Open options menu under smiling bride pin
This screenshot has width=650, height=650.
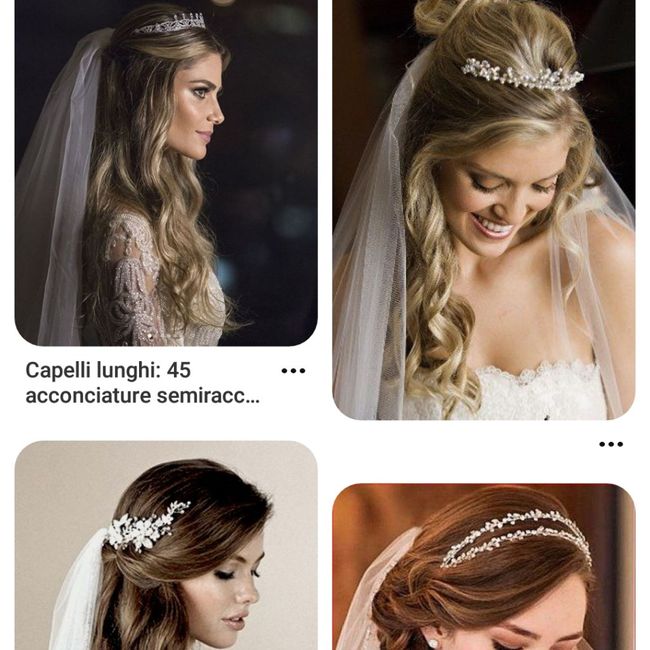(611, 444)
